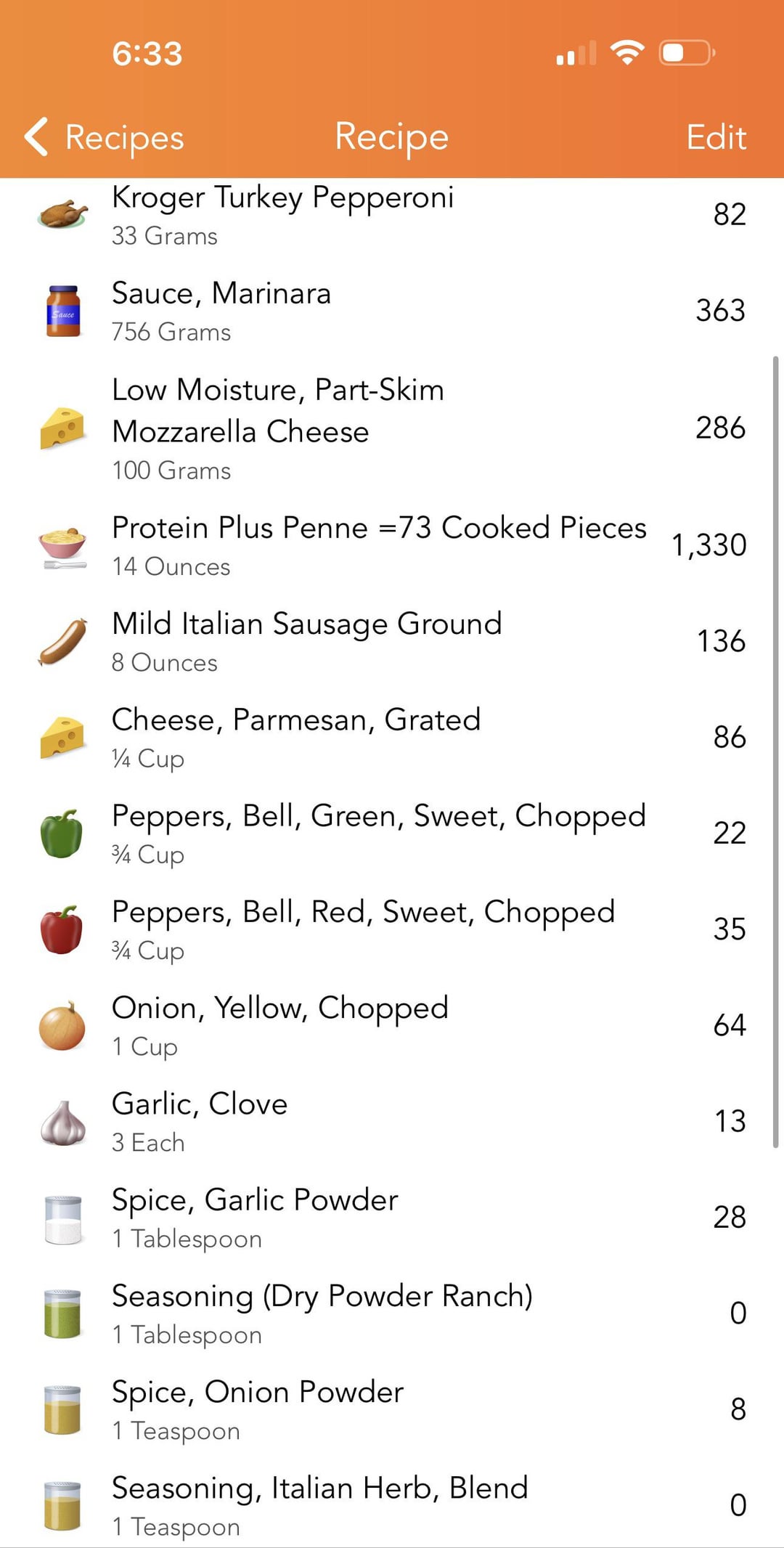Open the Sauce, Marinara ingredient
Image resolution: width=784 pixels, height=1548 pixels.
click(392, 312)
